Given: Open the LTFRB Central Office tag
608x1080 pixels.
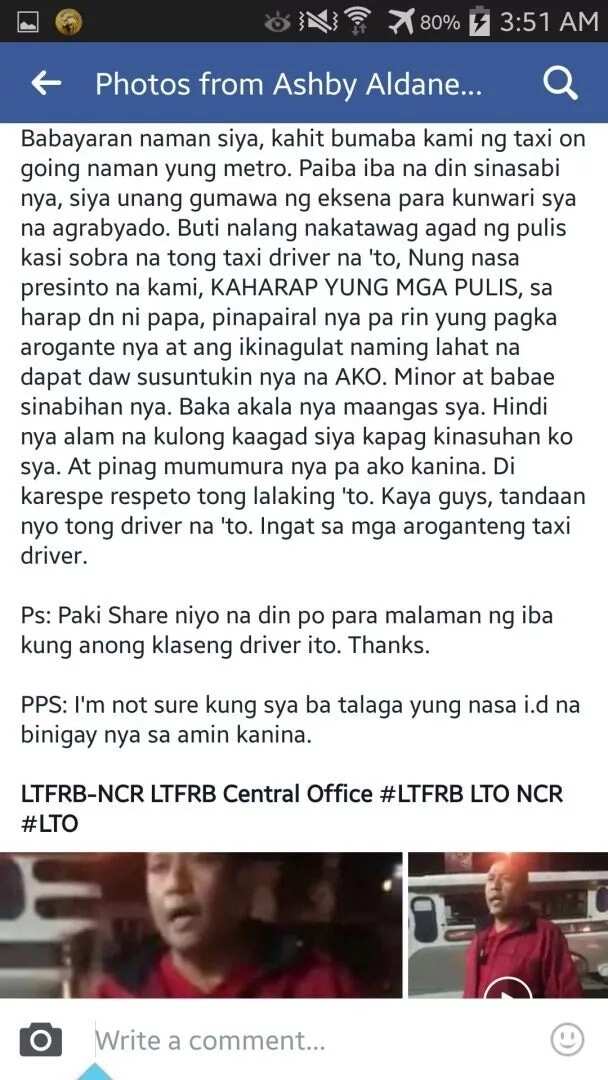Looking at the screenshot, I should click(262, 794).
